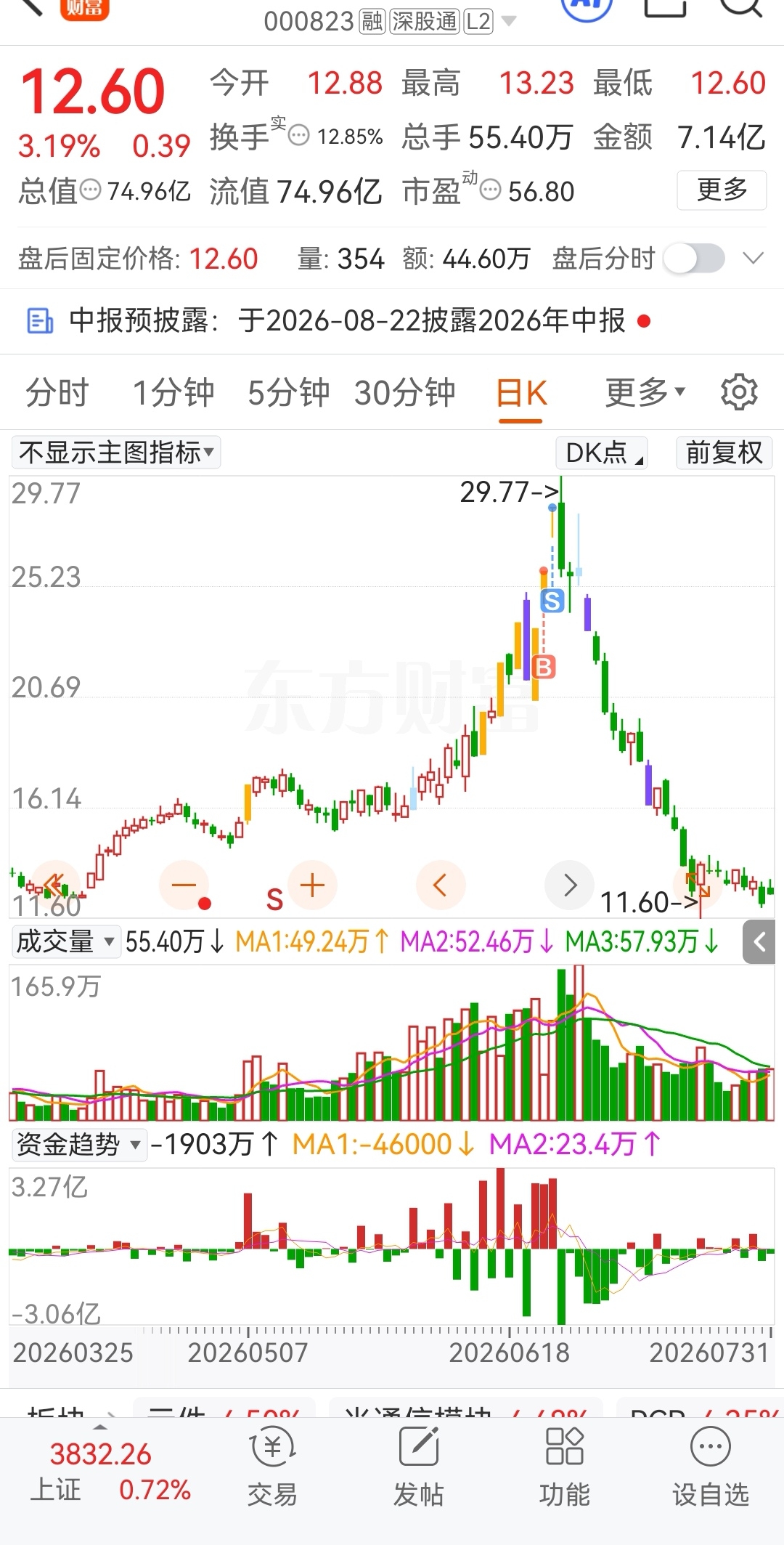The height and width of the screenshot is (1545, 784).
Task: Zoom out the chart with minus button
Action: 184,885
